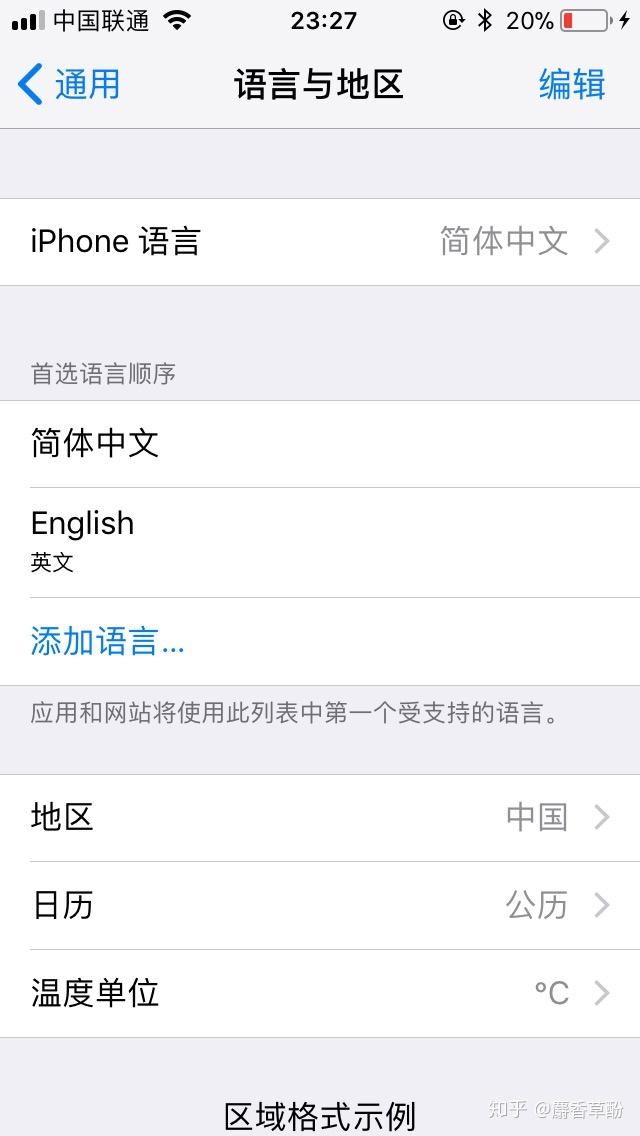Open the iPhone 语言 setting
640x1136 pixels.
[x=320, y=242]
